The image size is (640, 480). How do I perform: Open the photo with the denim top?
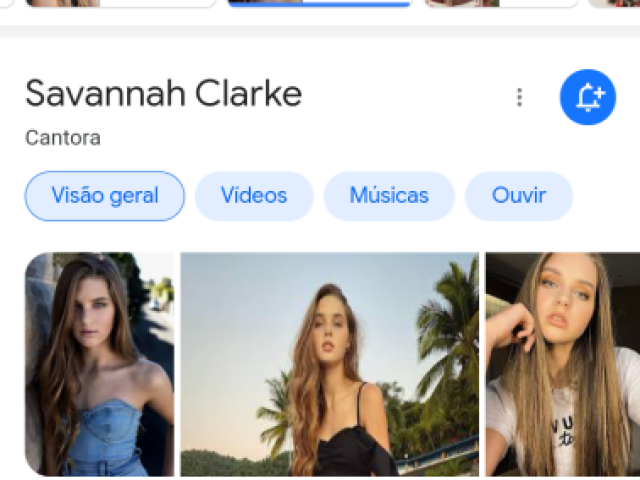click(x=99, y=364)
